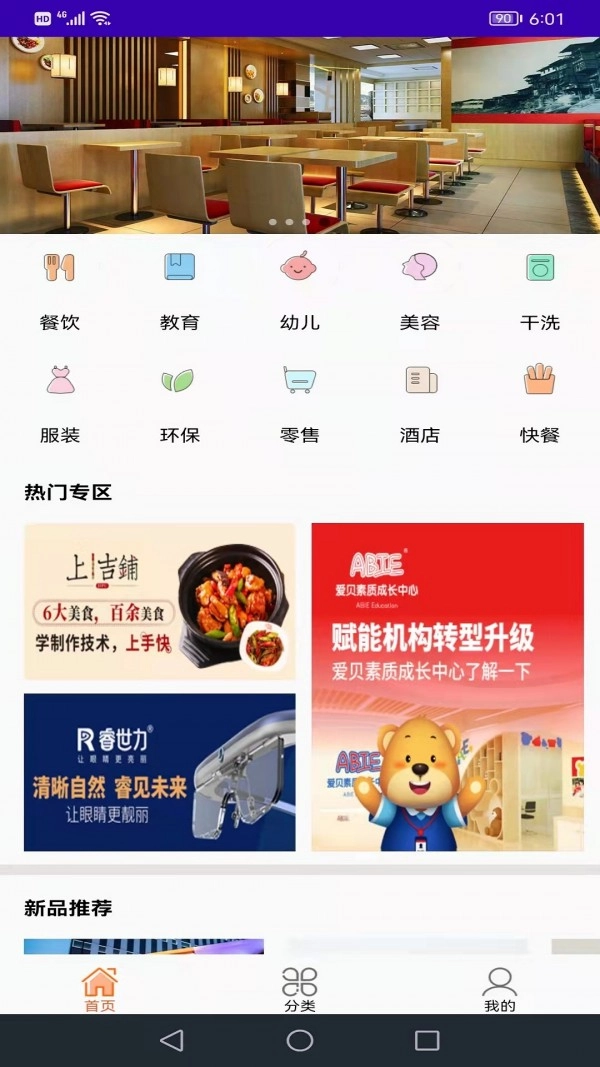Viewport: 600px width, 1067px height.
Task: Tap the system home button
Action: (x=300, y=1041)
